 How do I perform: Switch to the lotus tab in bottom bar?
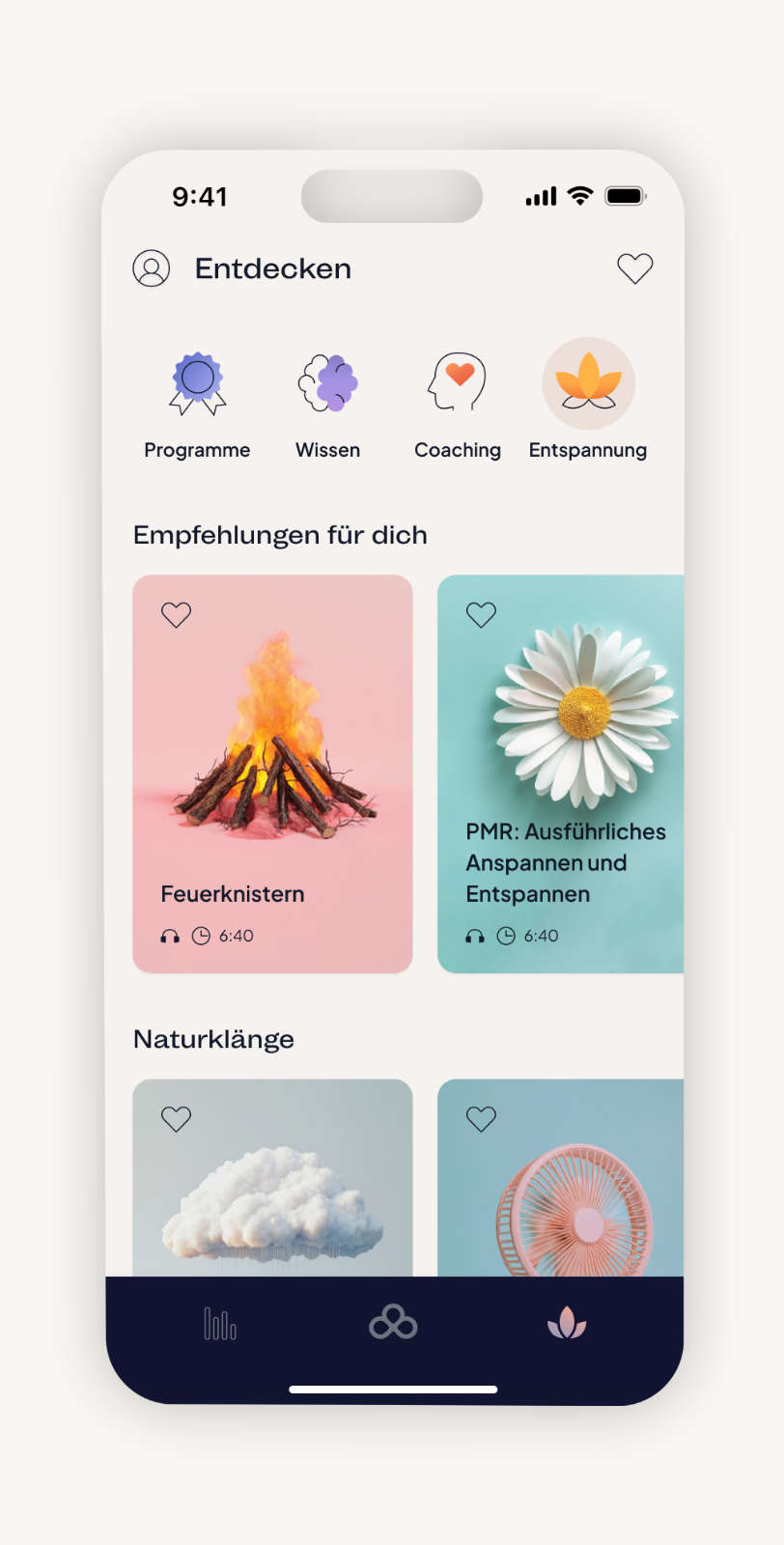pos(567,1323)
